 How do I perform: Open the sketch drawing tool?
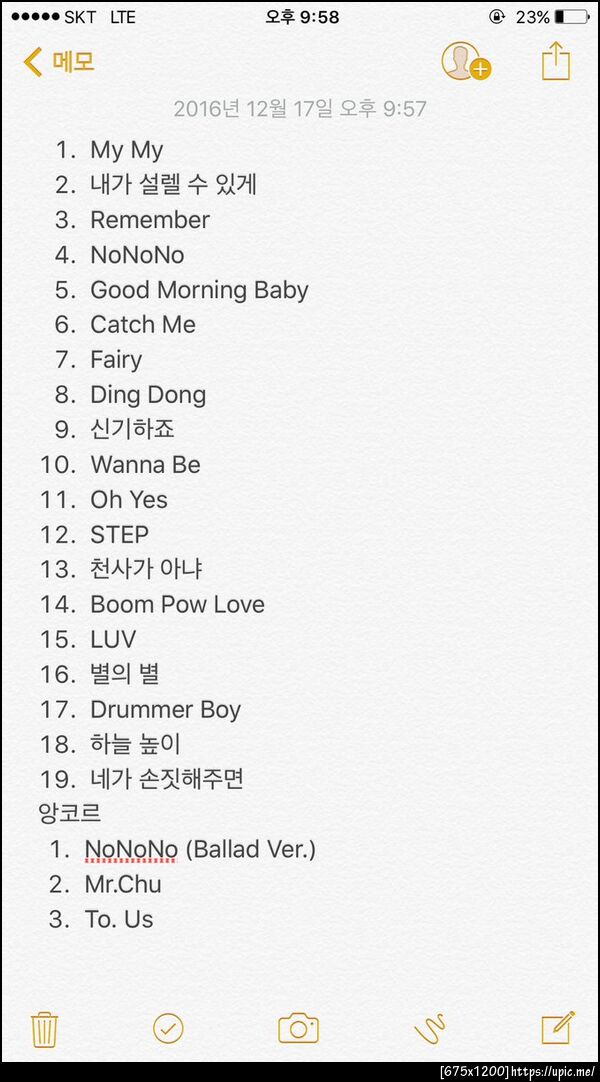429,1028
